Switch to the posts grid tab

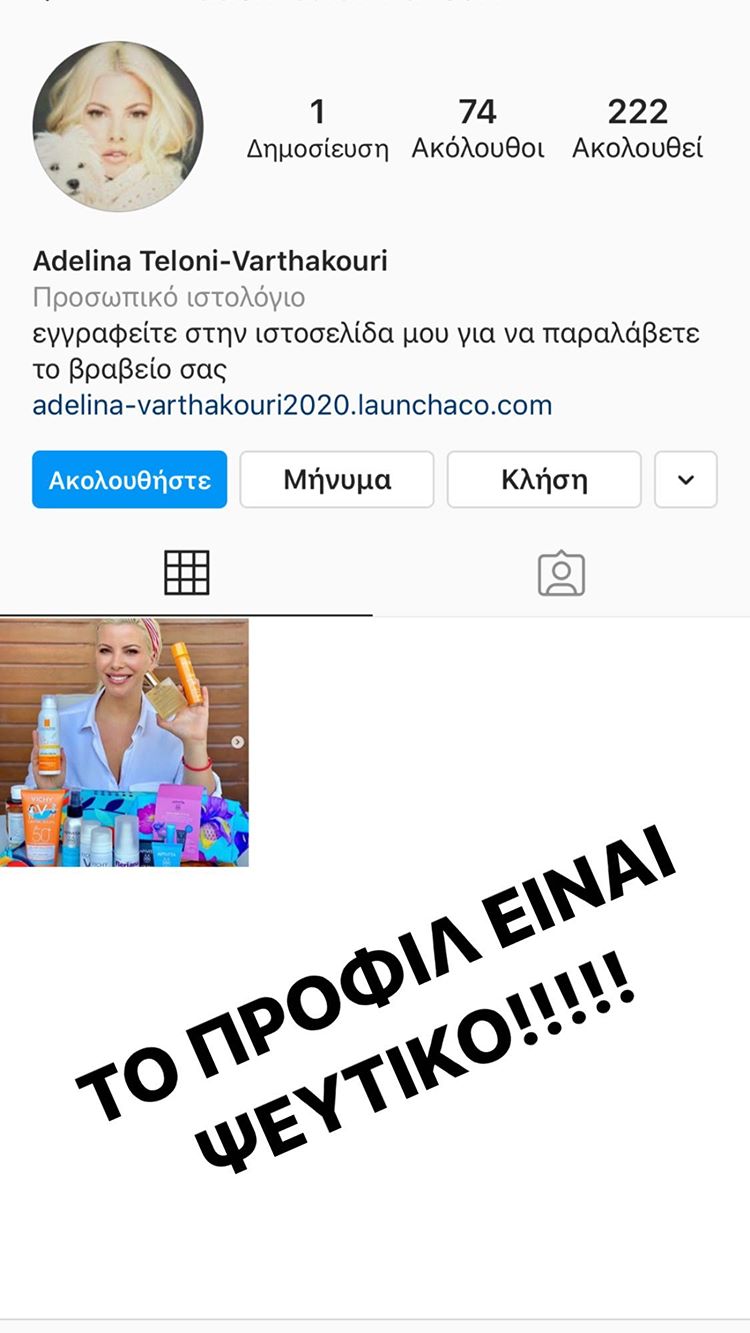(186, 574)
